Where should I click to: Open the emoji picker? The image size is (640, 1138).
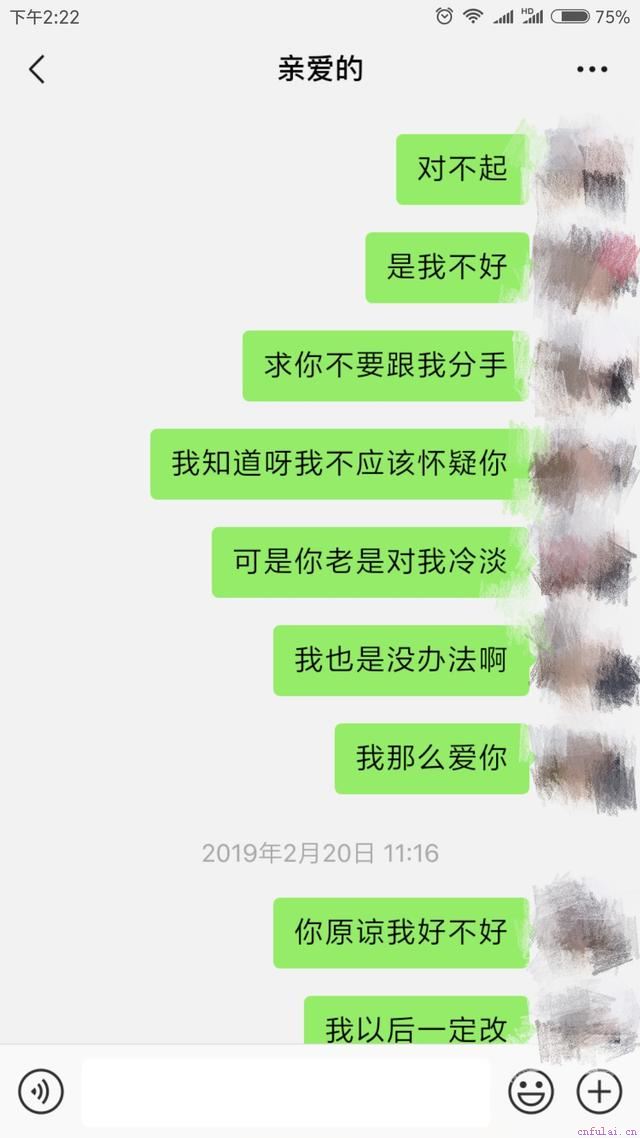tap(530, 1091)
